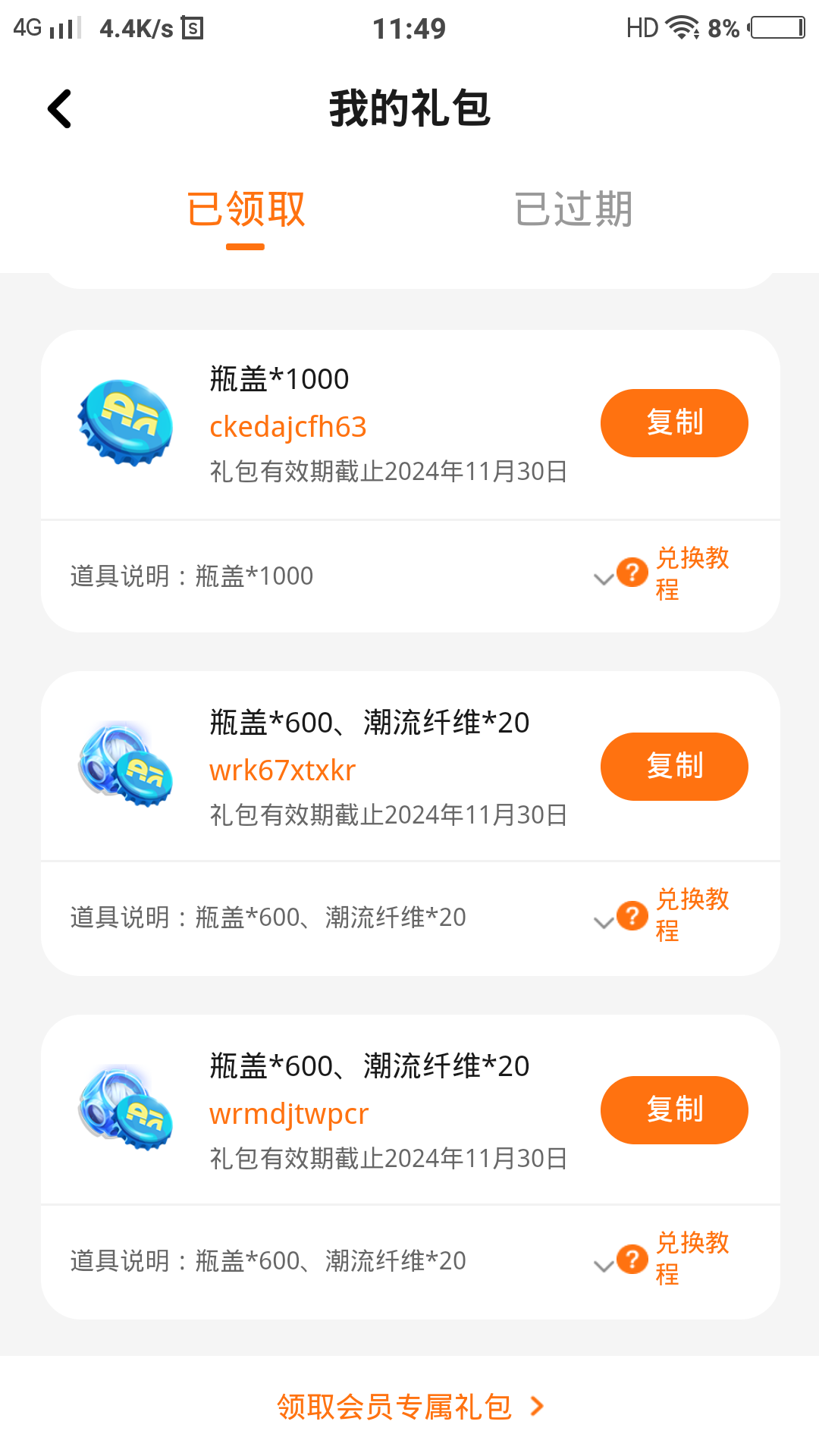Copy gift code ckedajcfh63
The image size is (819, 1456).
[674, 423]
